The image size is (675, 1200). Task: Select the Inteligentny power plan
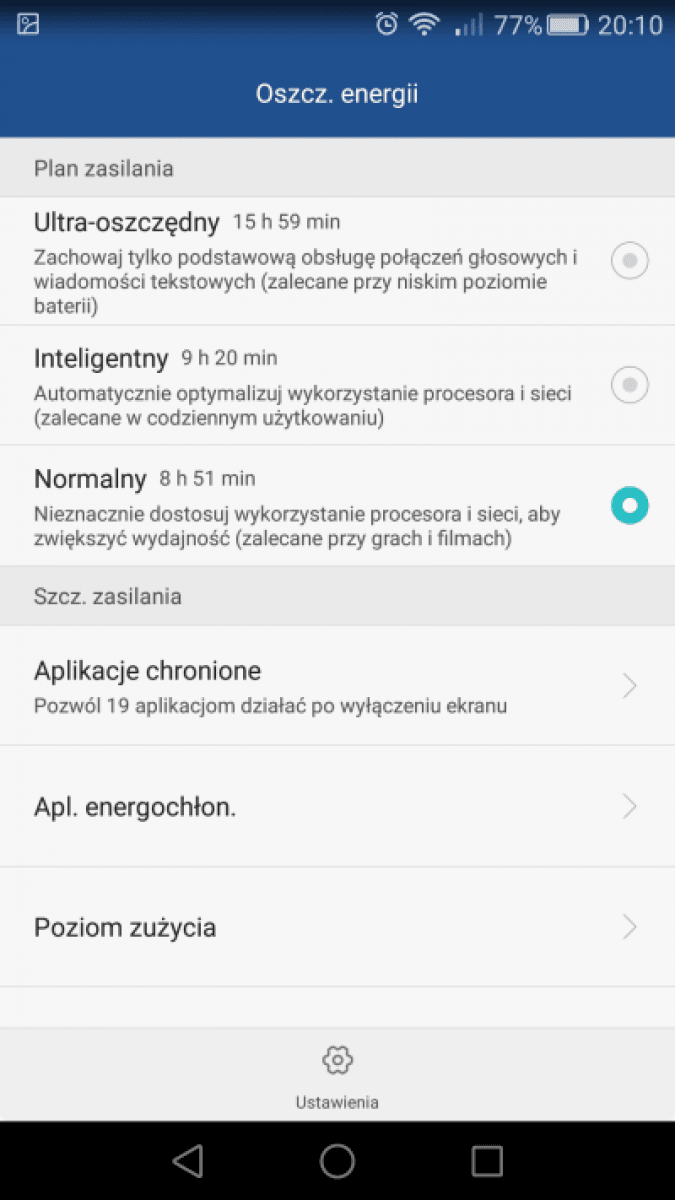point(337,385)
